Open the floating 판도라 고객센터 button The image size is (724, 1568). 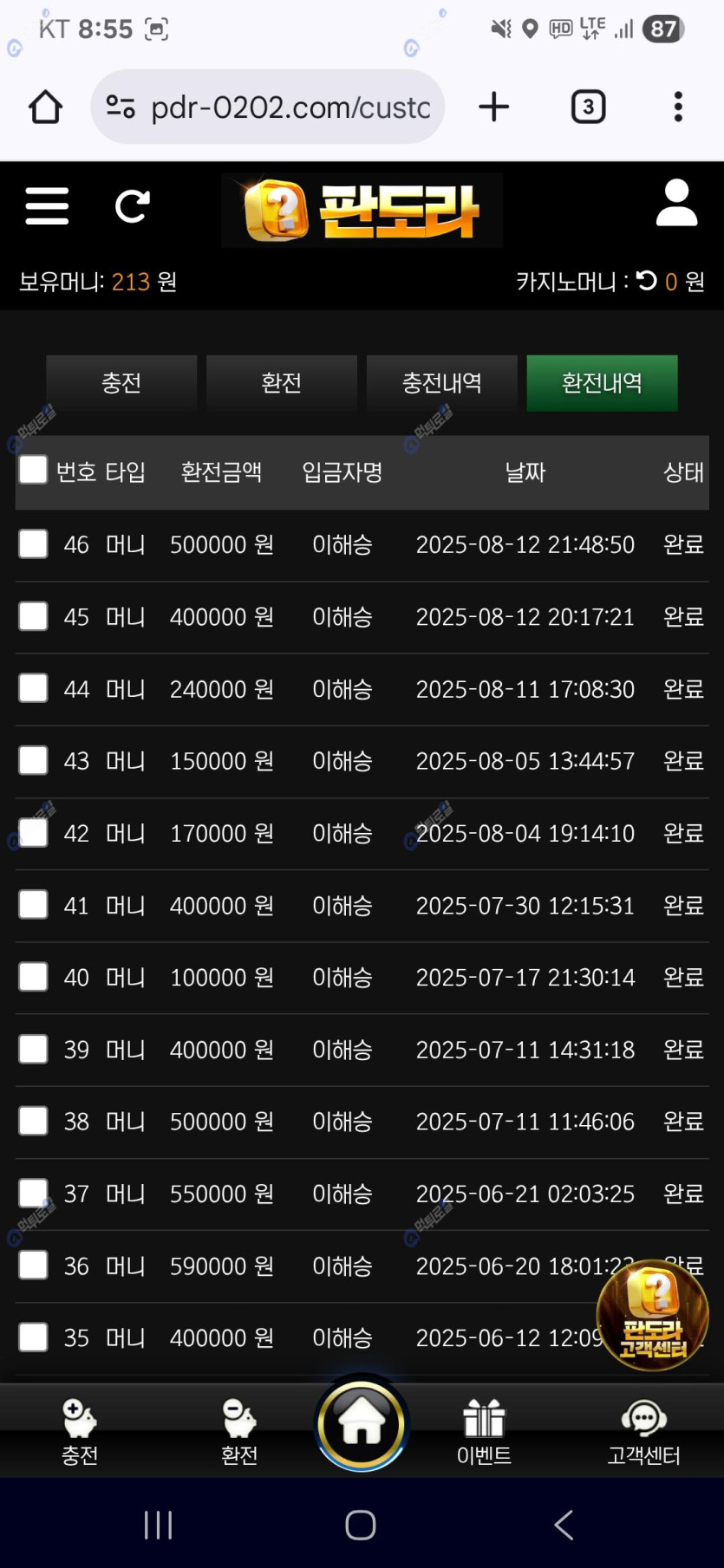tap(653, 1316)
